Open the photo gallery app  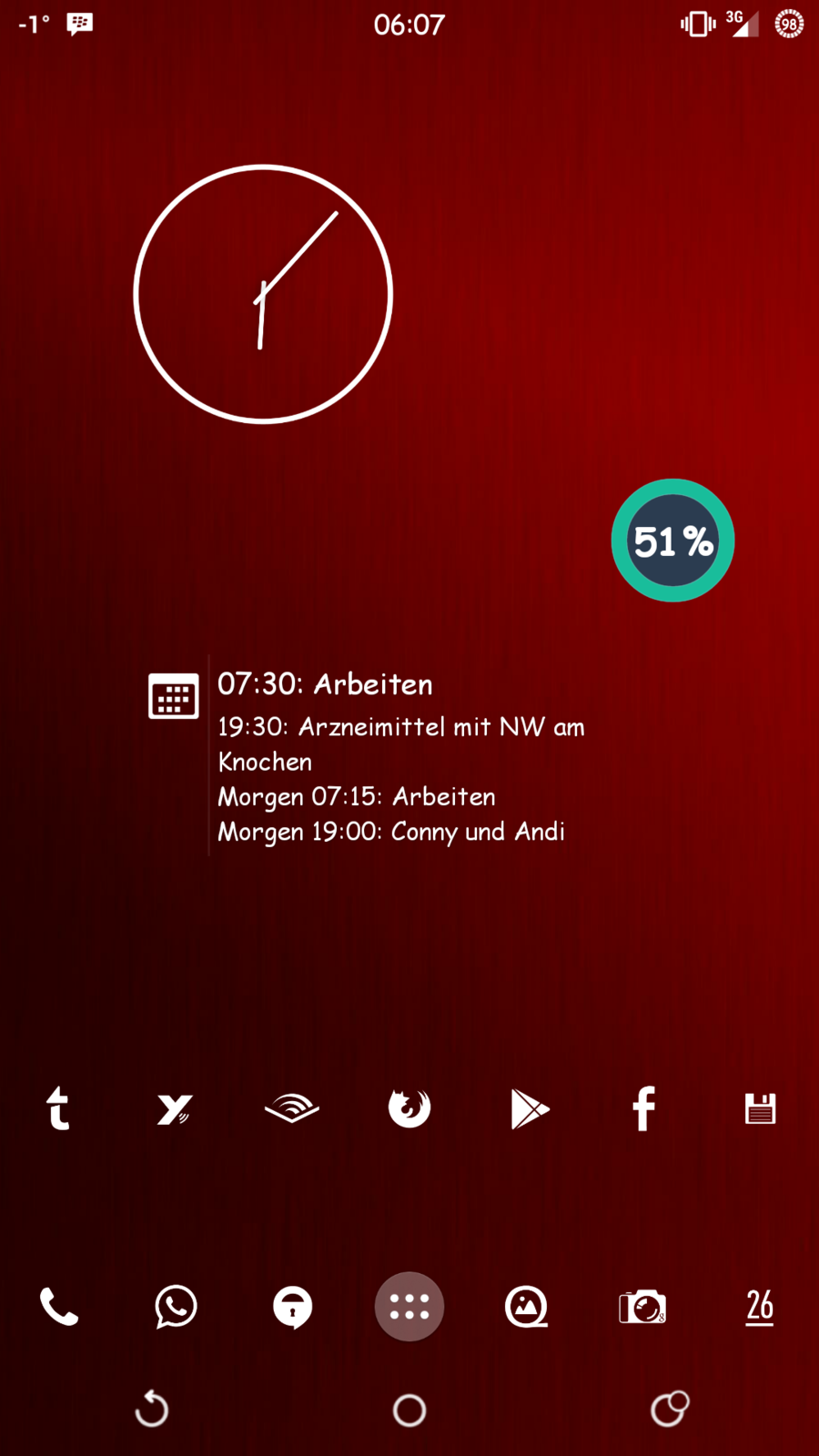[526, 1307]
